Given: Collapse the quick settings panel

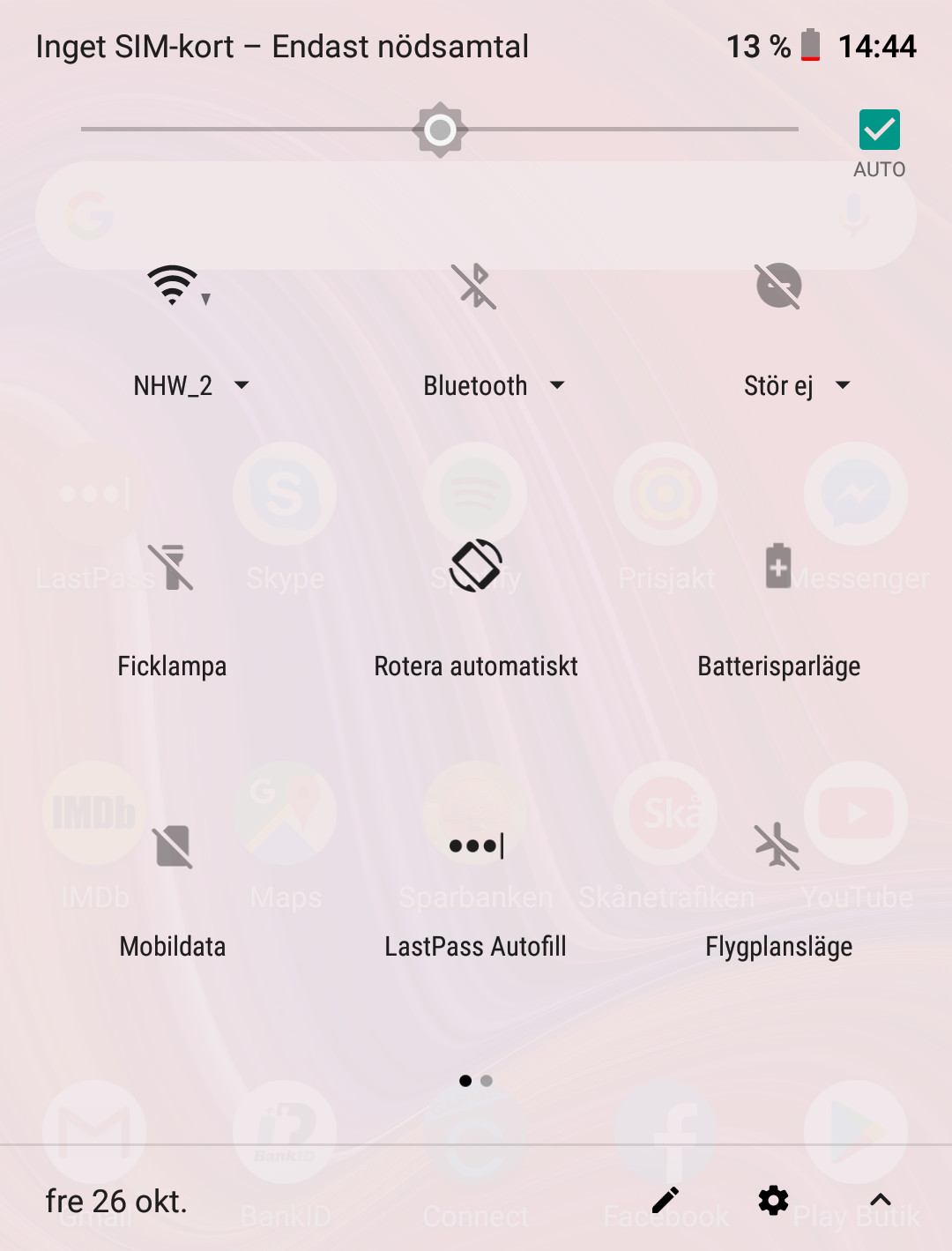Looking at the screenshot, I should 881,1200.
